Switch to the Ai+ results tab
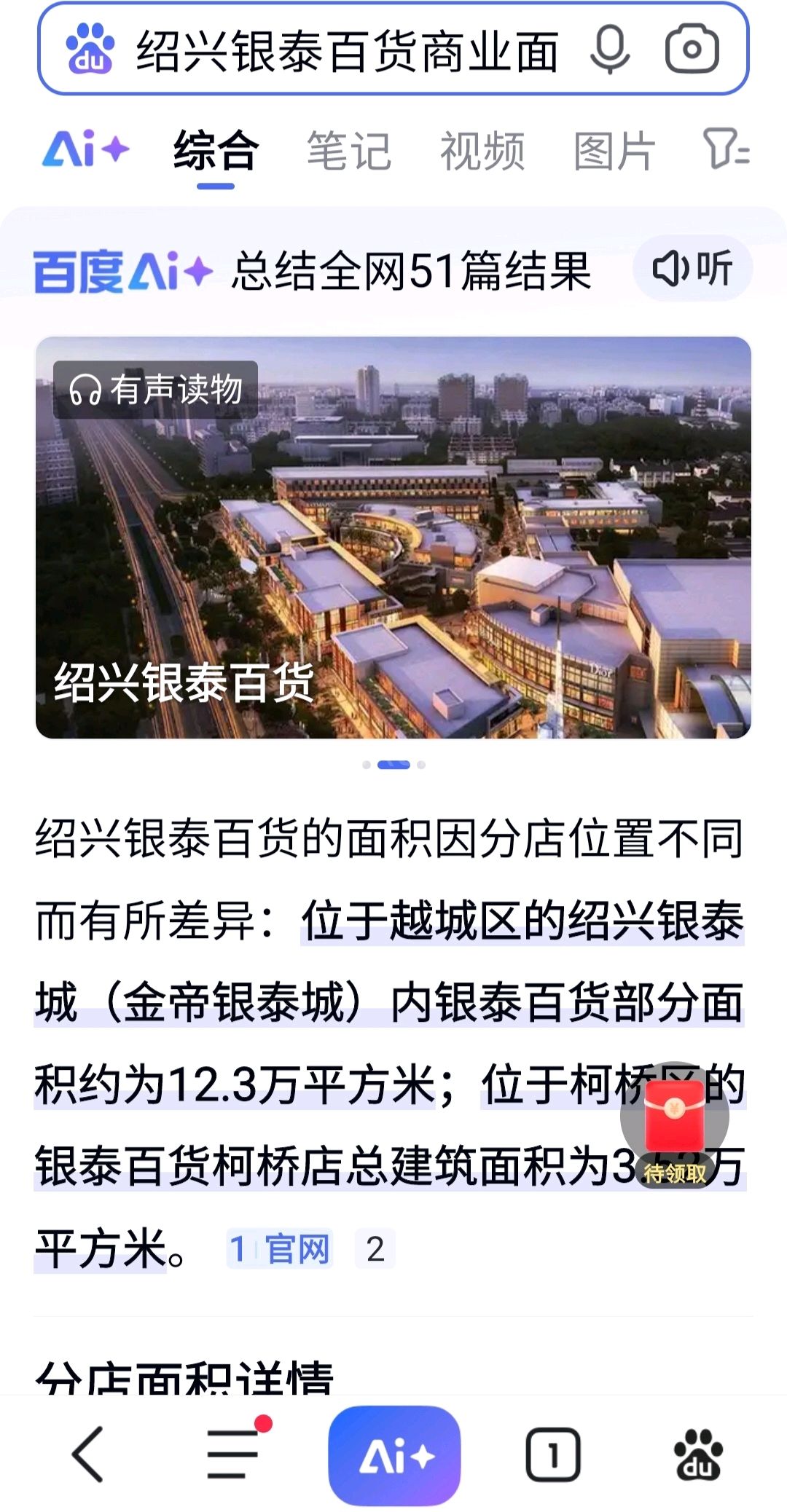This screenshot has width=787, height=1512. click(x=85, y=150)
